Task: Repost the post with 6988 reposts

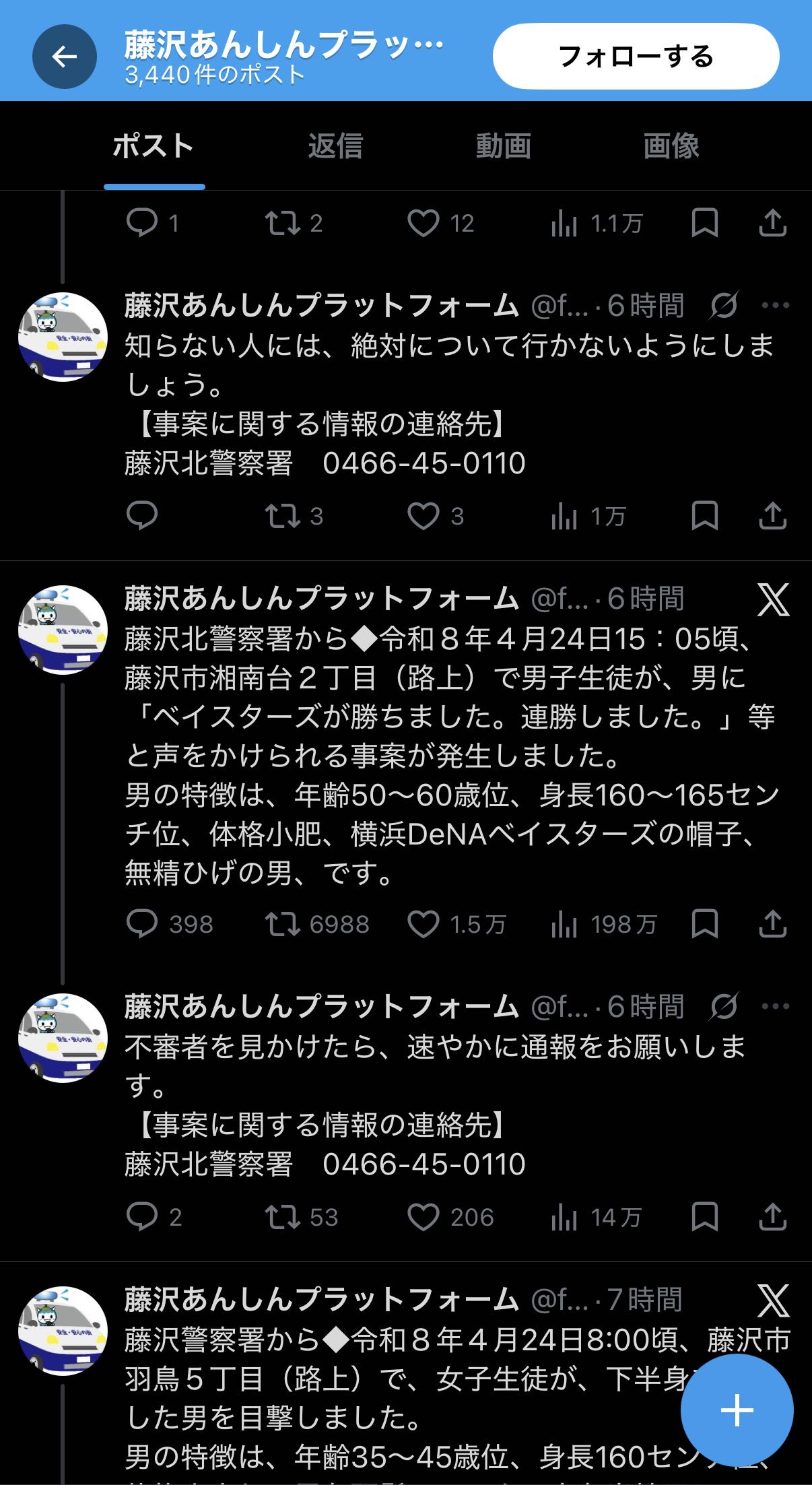Action: pyautogui.click(x=282, y=924)
